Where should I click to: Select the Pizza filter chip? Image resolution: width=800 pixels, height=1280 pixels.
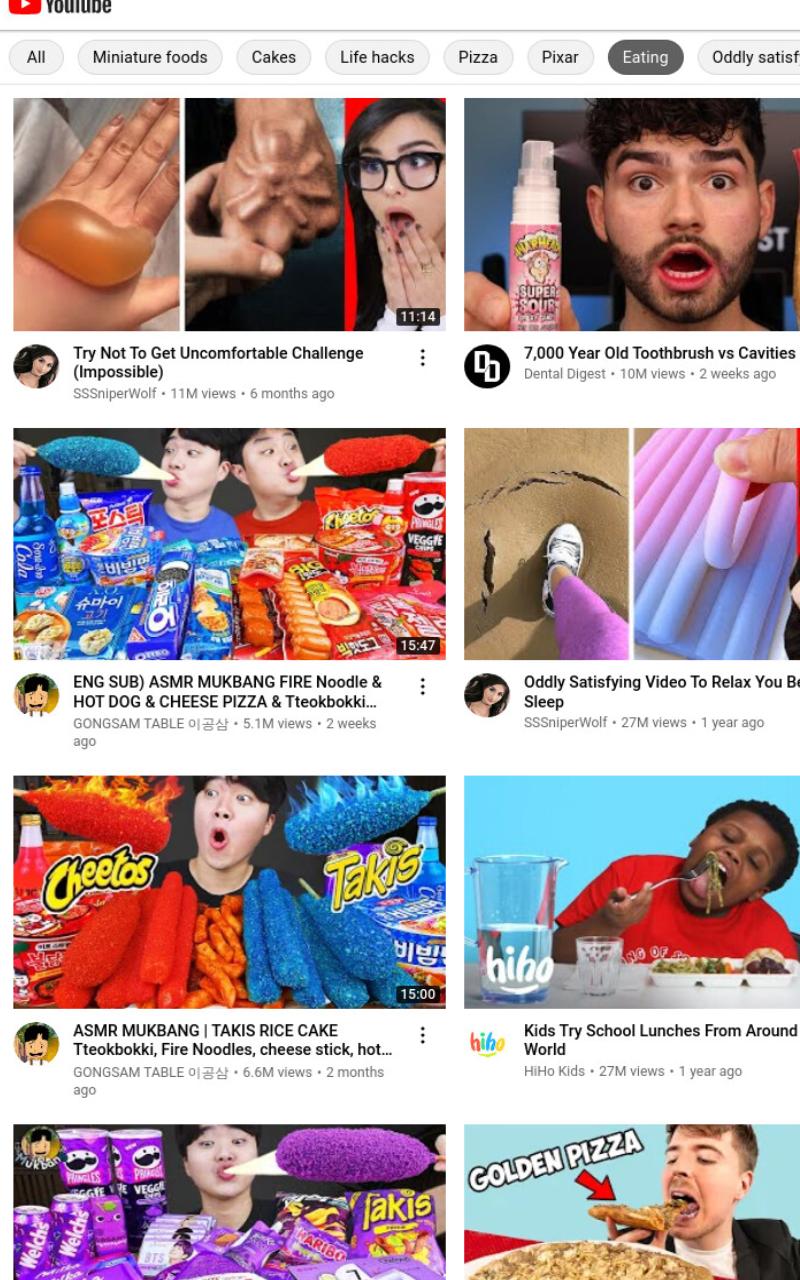(x=478, y=57)
